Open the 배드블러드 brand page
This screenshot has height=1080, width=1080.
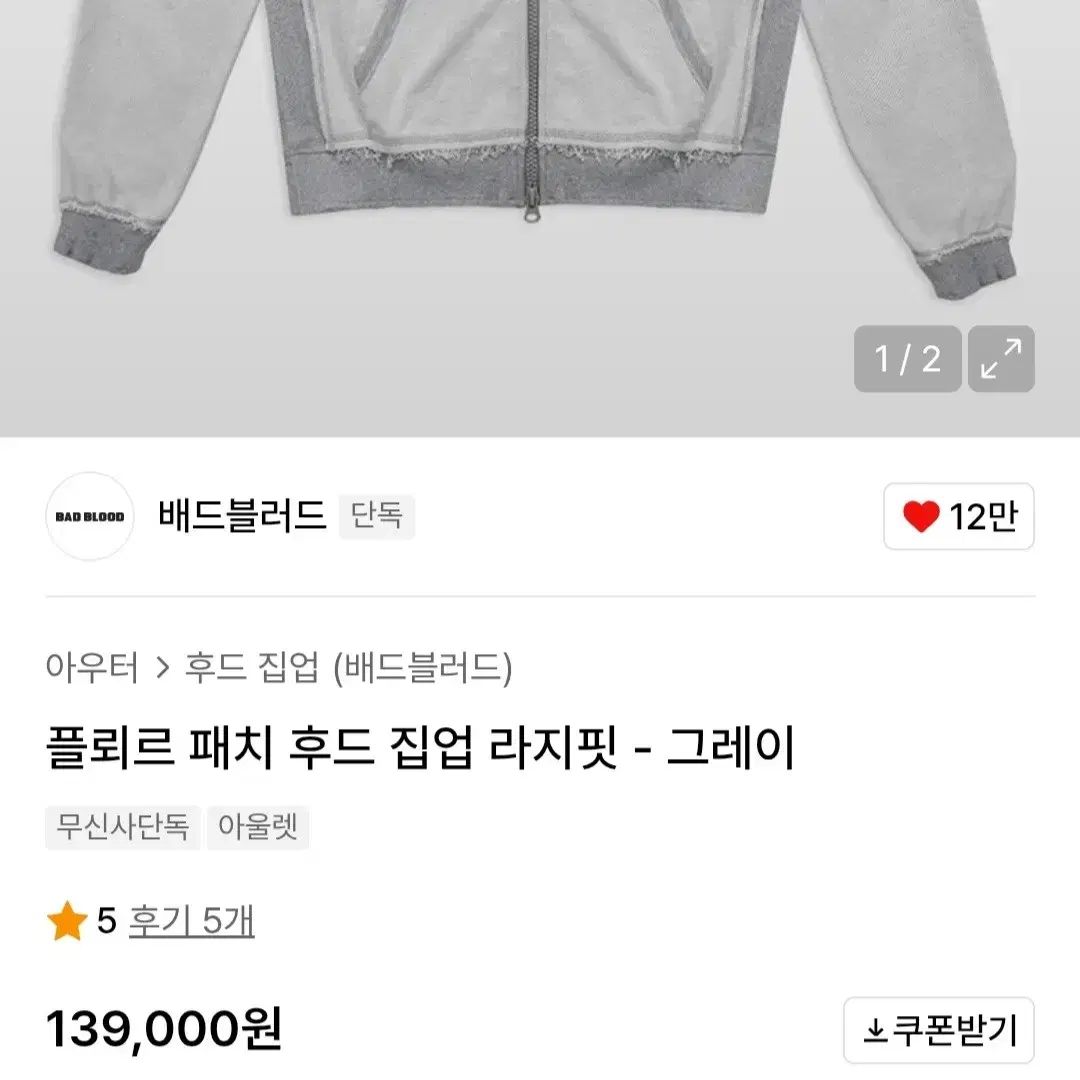coord(242,516)
